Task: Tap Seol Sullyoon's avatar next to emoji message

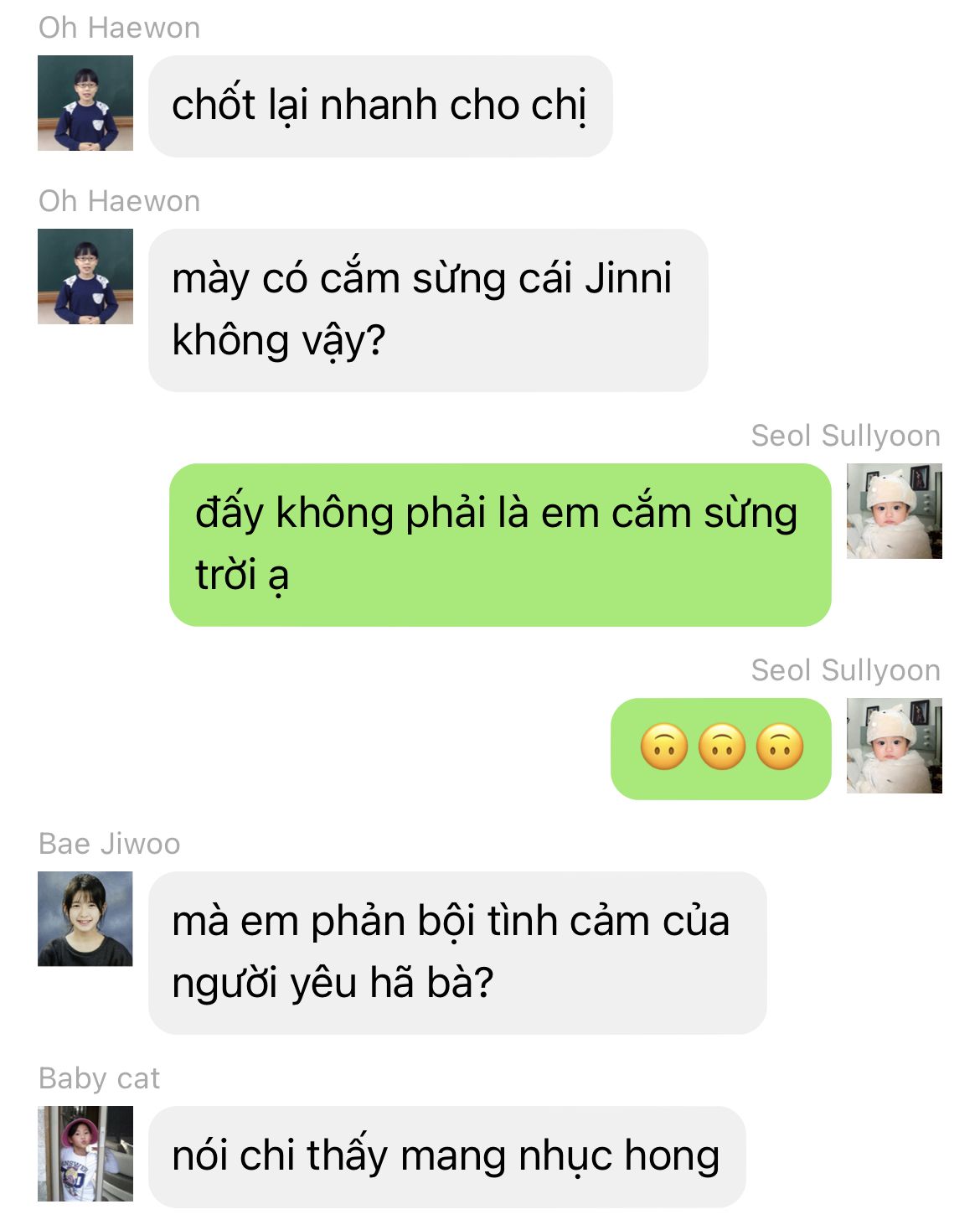Action: click(894, 746)
